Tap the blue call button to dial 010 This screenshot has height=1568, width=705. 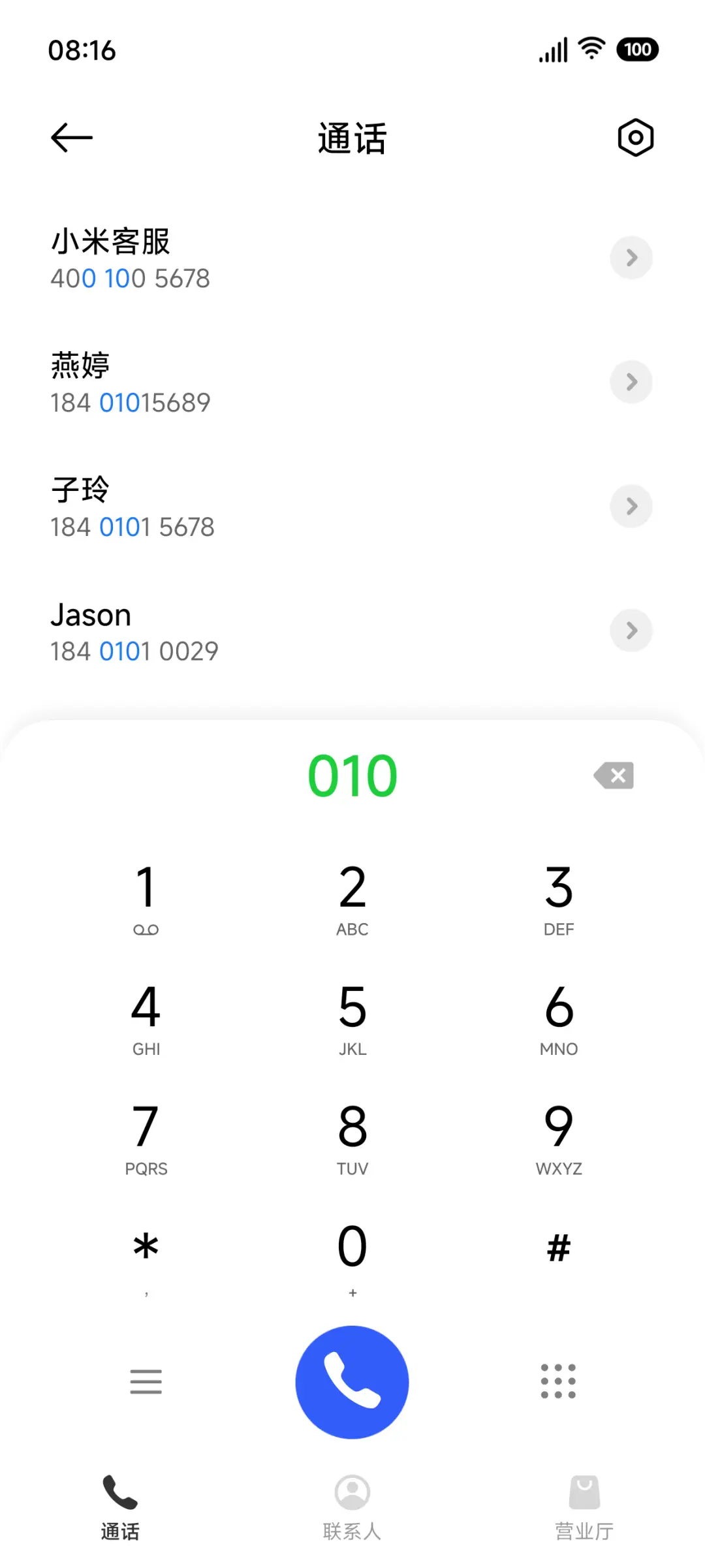(x=352, y=1382)
